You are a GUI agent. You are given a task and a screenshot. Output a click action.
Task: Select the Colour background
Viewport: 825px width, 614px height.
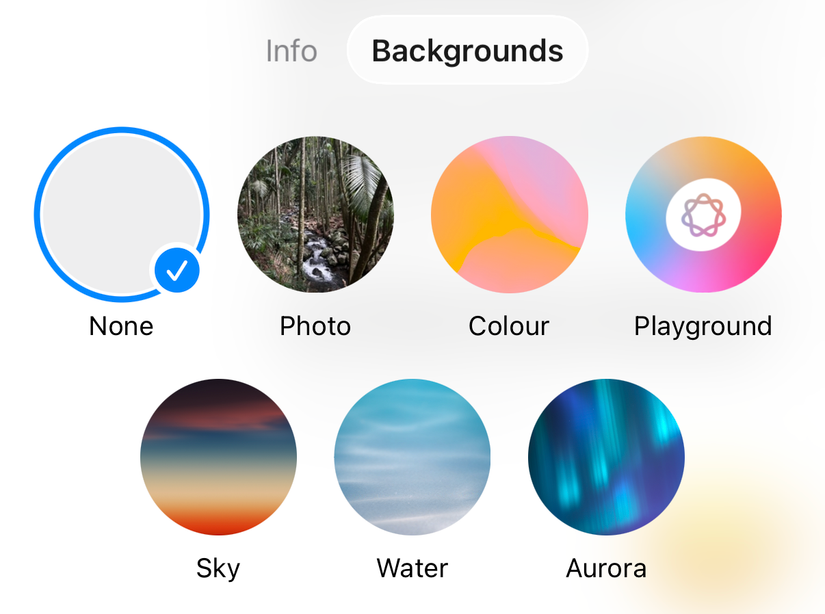point(509,214)
